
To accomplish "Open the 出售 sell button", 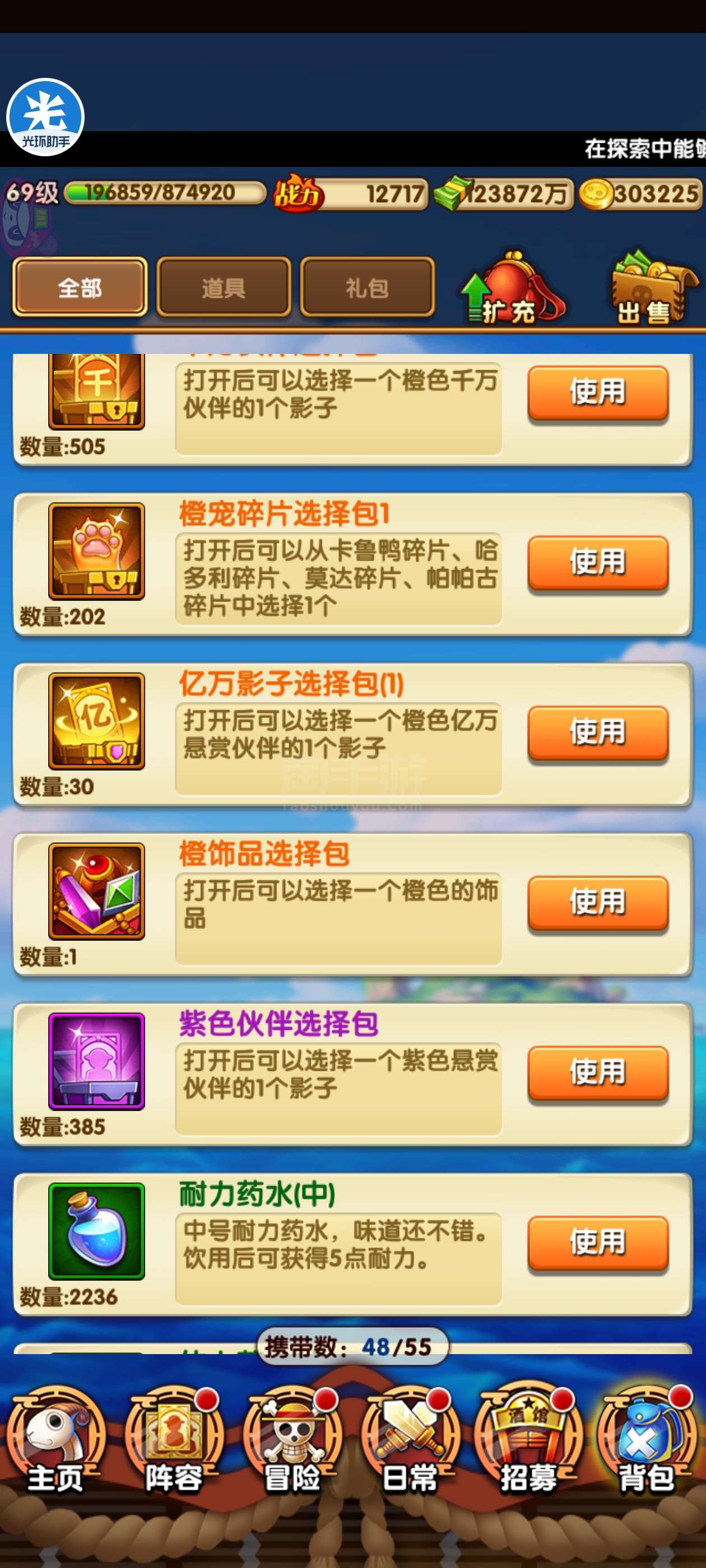I will point(654,287).
